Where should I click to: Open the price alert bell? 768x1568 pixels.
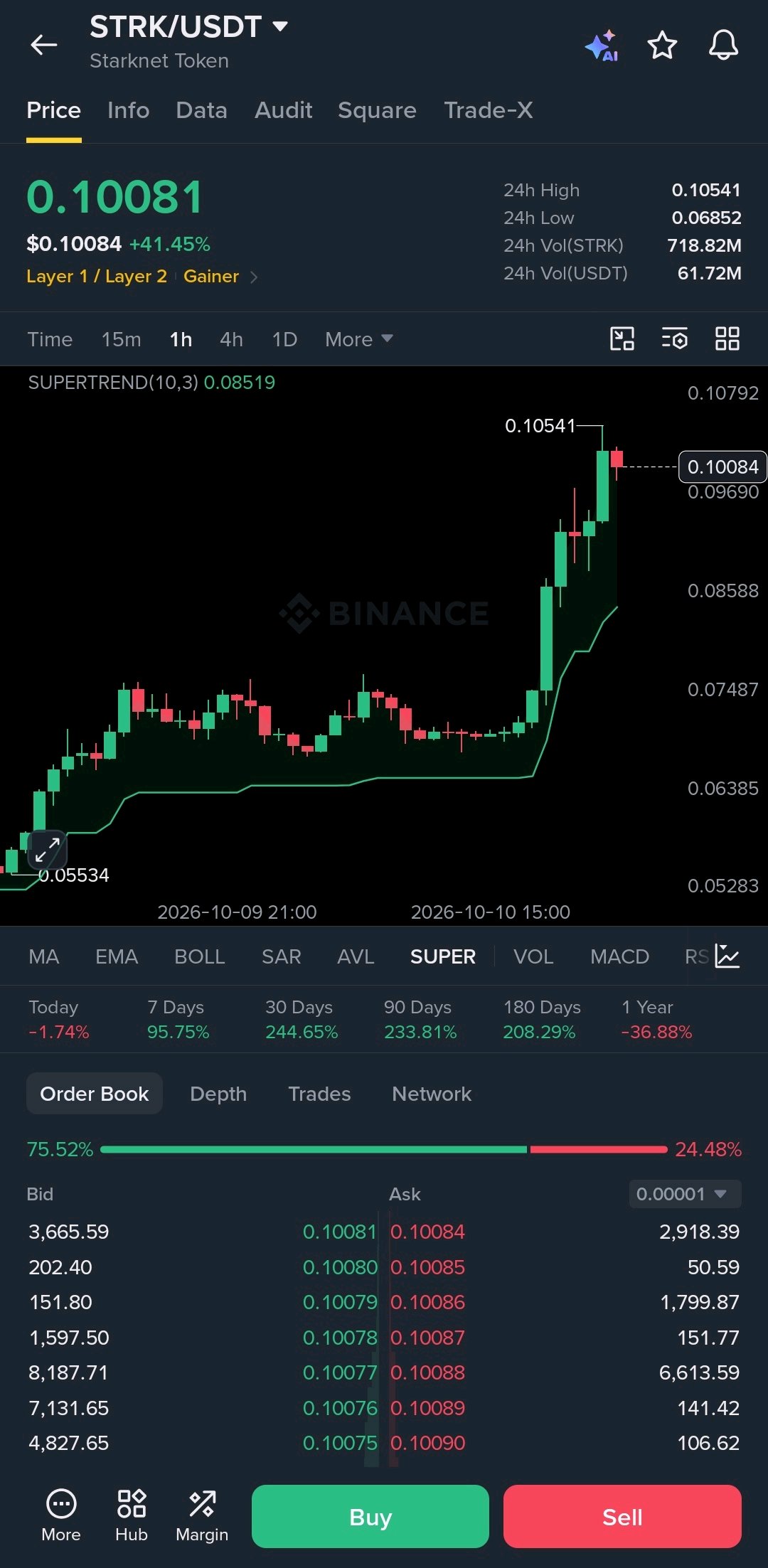pos(723,46)
